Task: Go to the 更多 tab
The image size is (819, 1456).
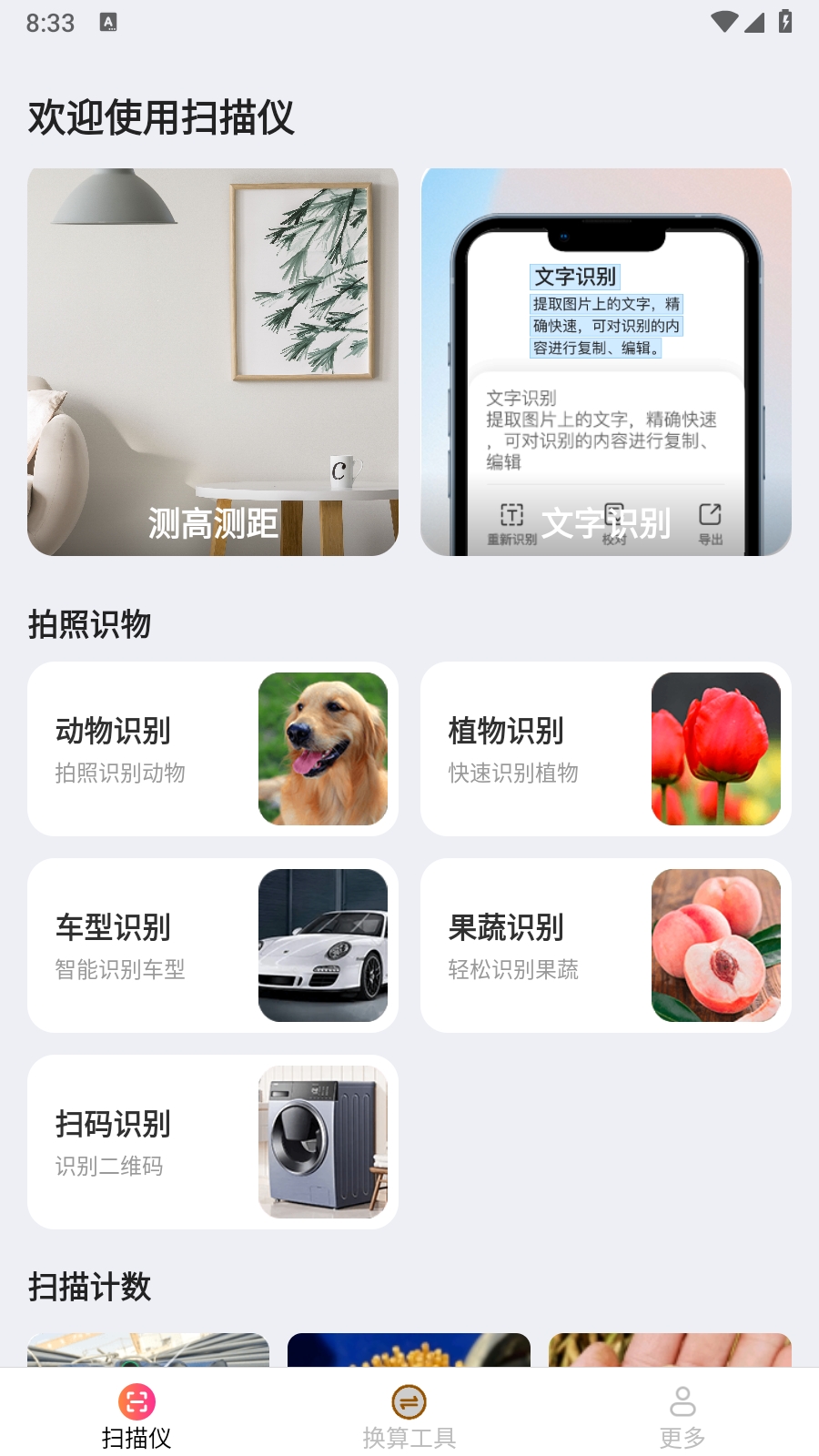Action: point(682,1415)
